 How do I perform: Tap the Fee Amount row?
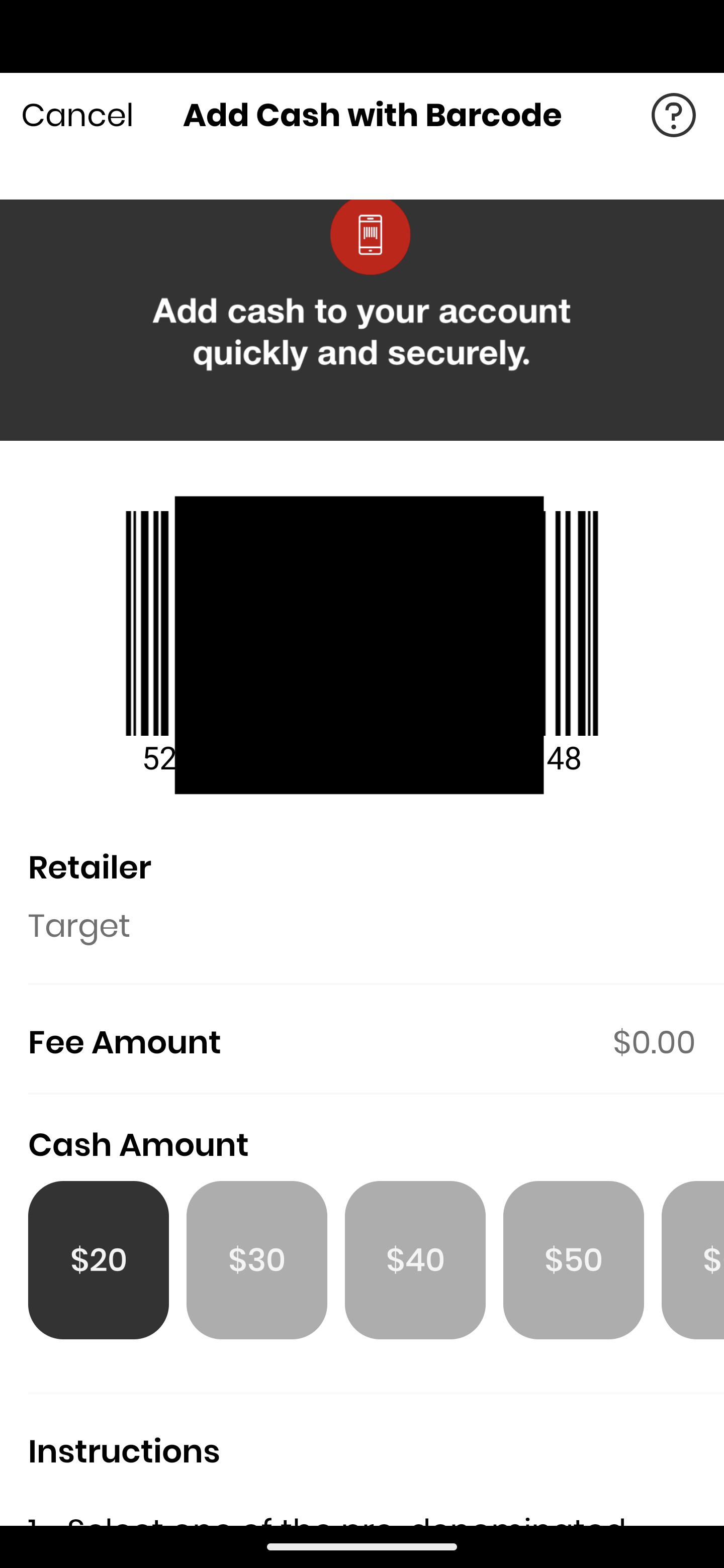(361, 1041)
